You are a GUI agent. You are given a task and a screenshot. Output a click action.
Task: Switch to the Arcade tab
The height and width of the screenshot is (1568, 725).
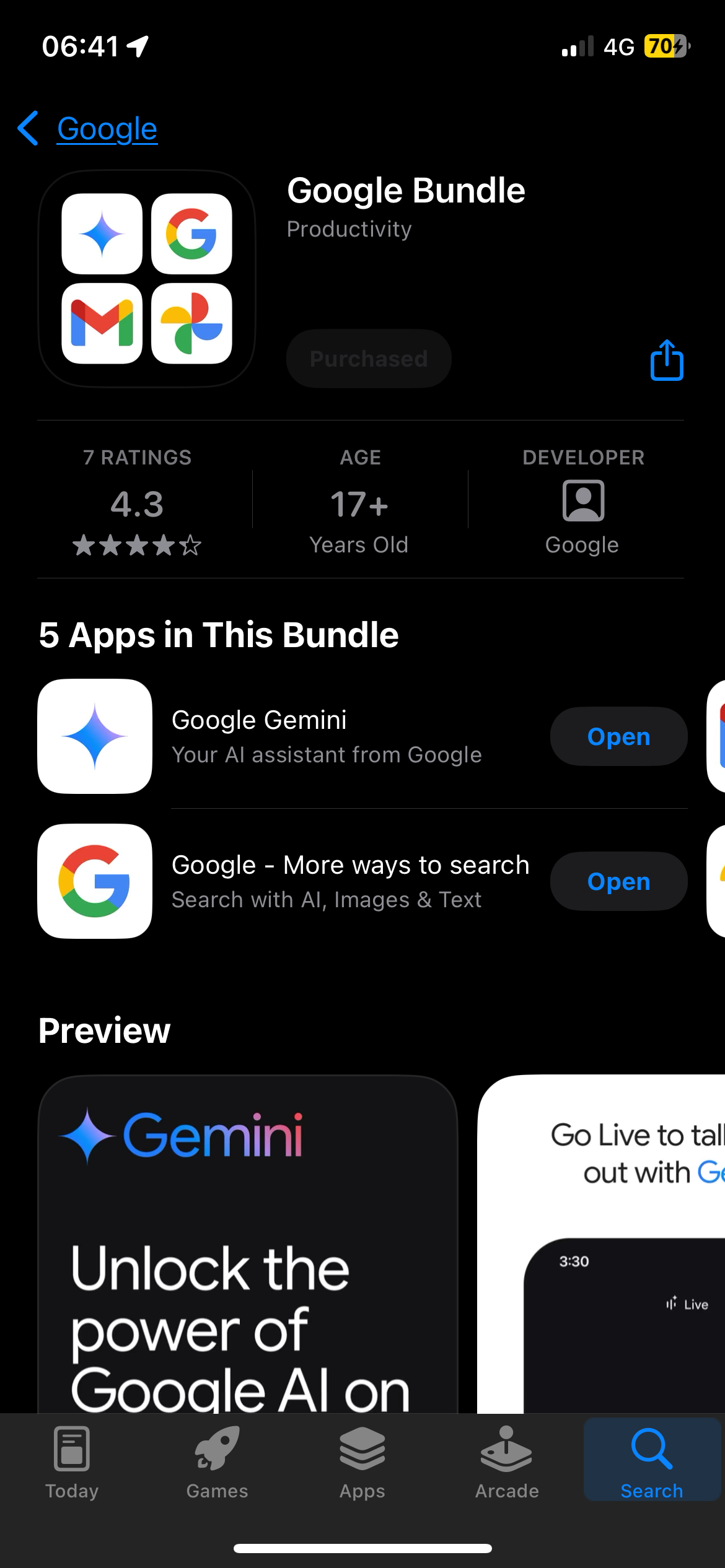tap(507, 1463)
